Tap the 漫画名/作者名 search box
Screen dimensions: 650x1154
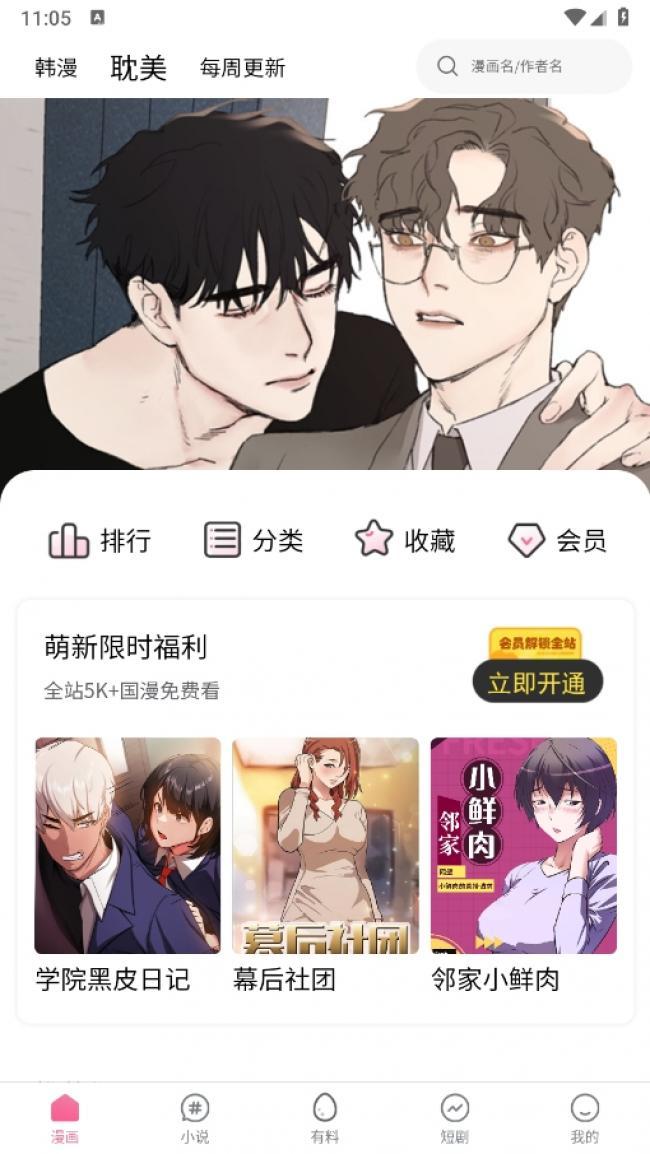point(524,66)
